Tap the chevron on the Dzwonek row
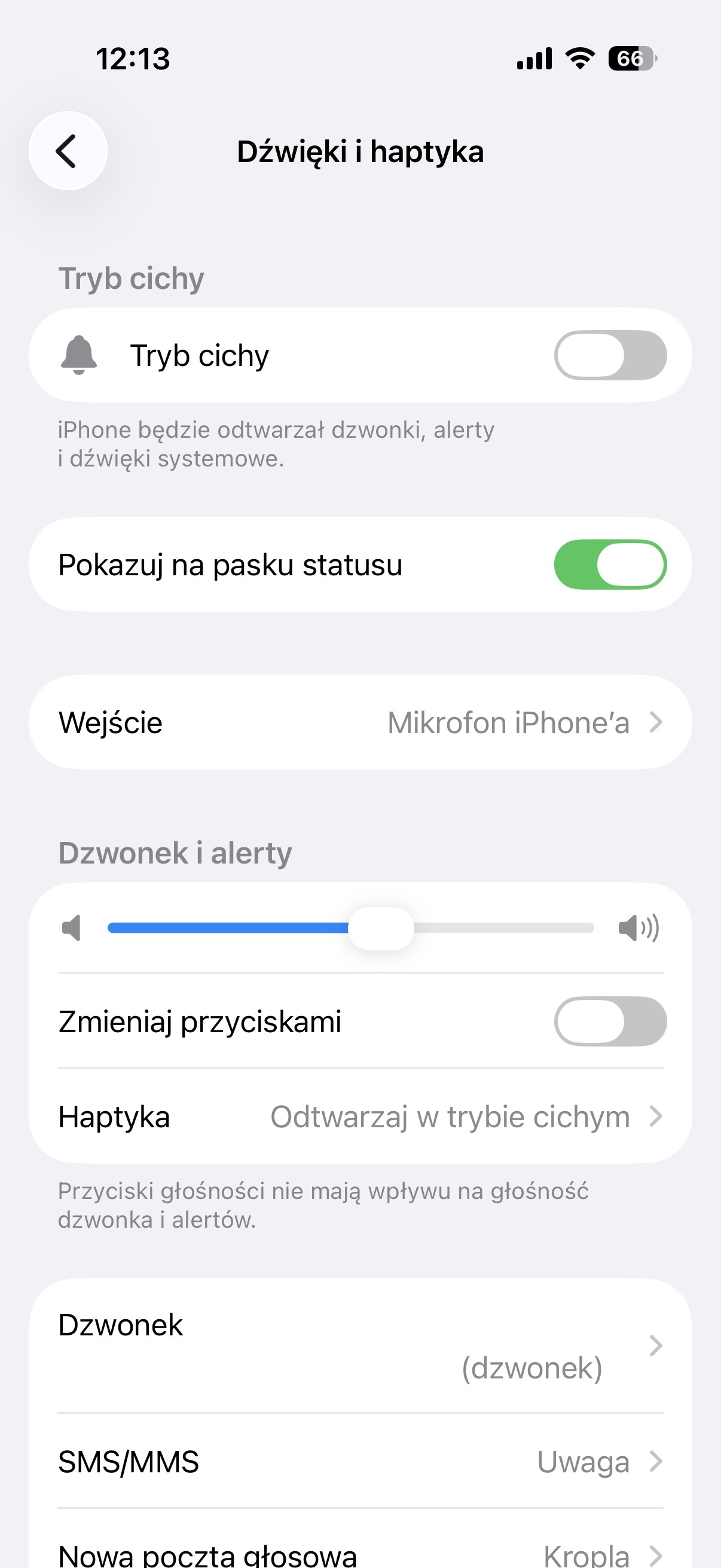Viewport: 721px width, 1568px height. point(655,1346)
